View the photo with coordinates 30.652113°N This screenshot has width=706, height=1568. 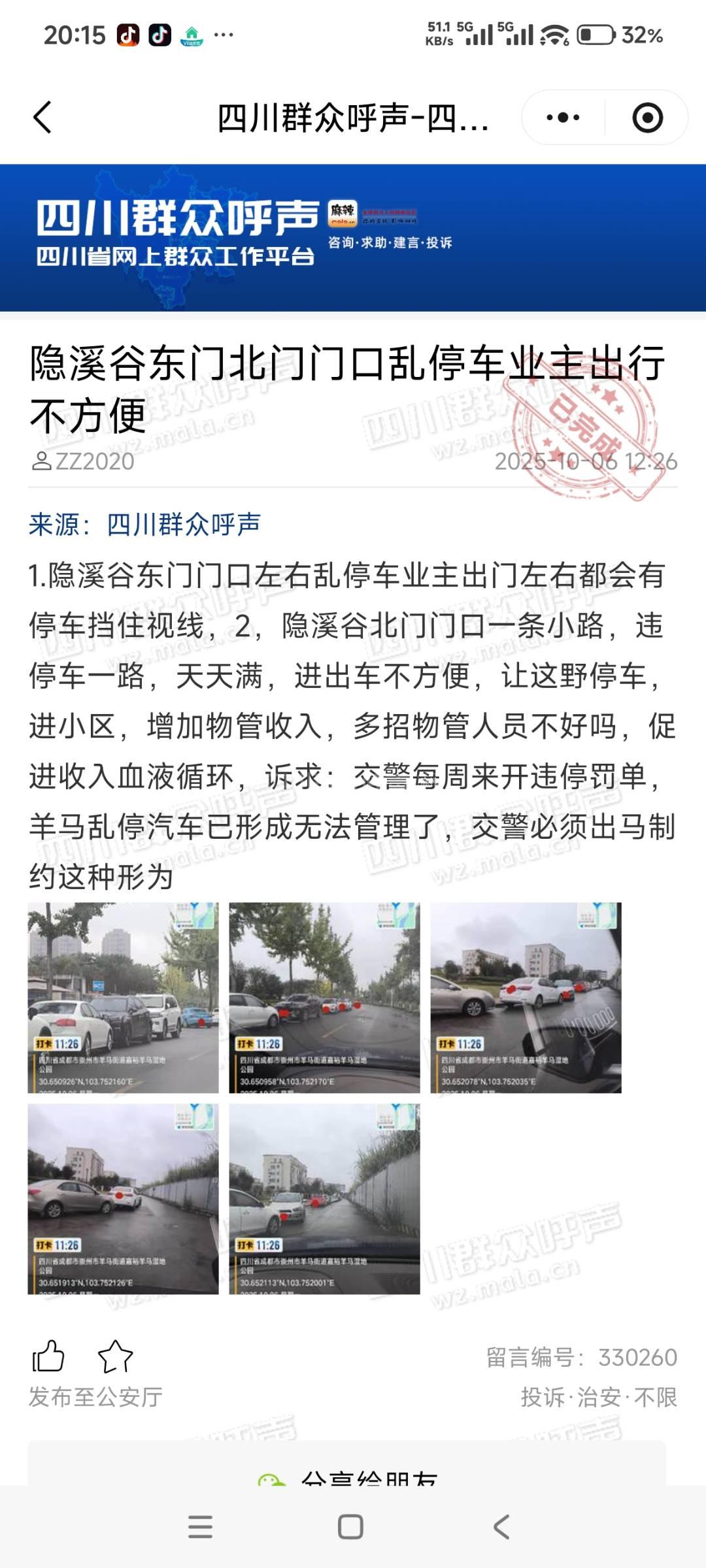tap(324, 1199)
